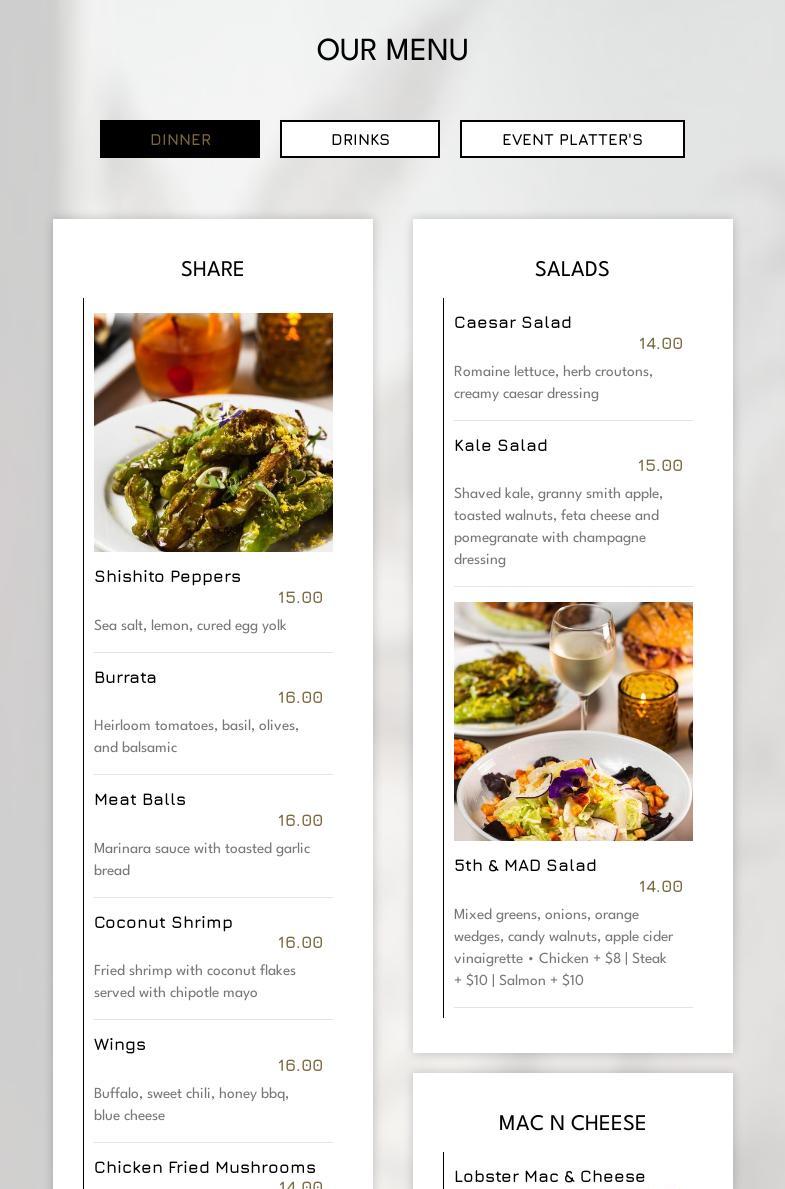Open the Event Platter's tab

click(572, 139)
